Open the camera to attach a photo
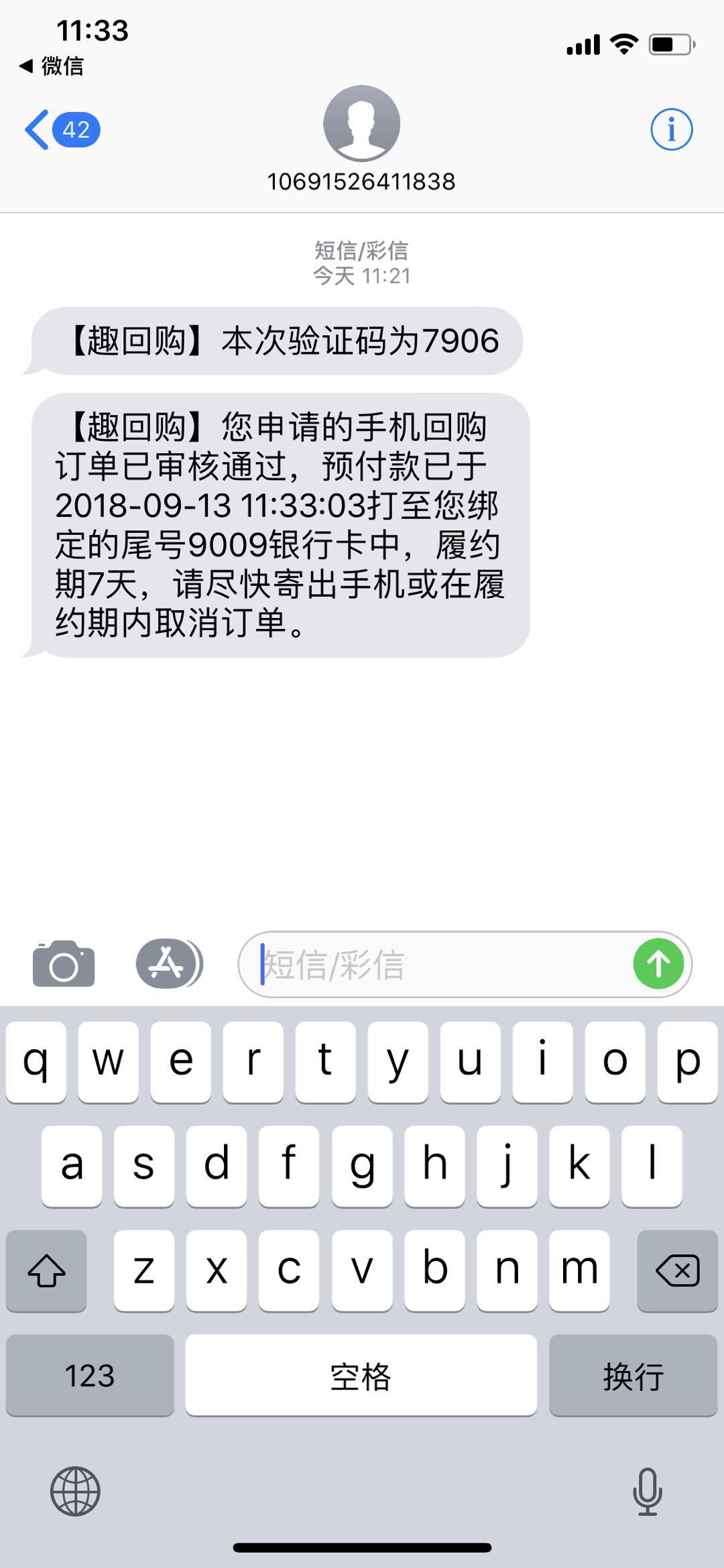 click(64, 964)
